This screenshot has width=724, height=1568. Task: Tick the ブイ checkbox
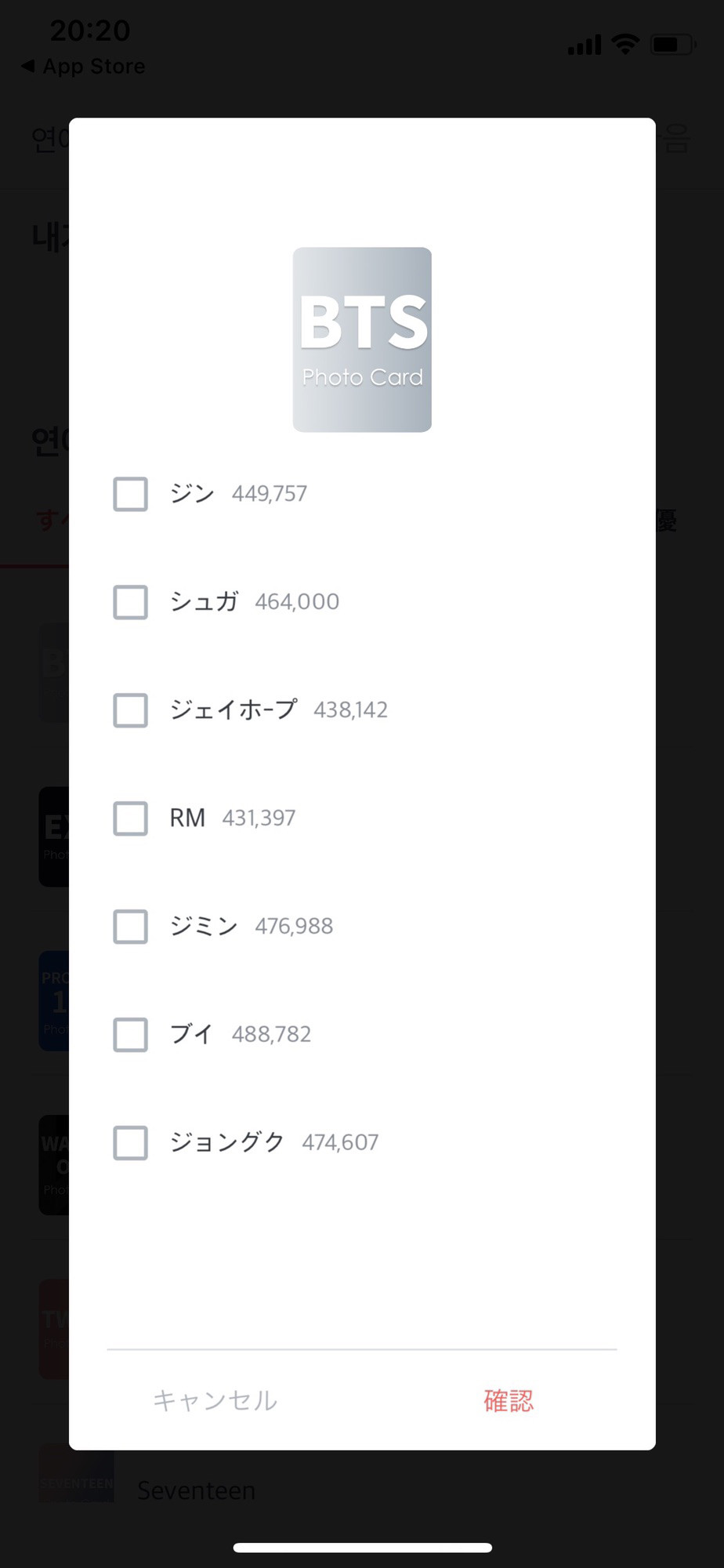pyautogui.click(x=130, y=1035)
